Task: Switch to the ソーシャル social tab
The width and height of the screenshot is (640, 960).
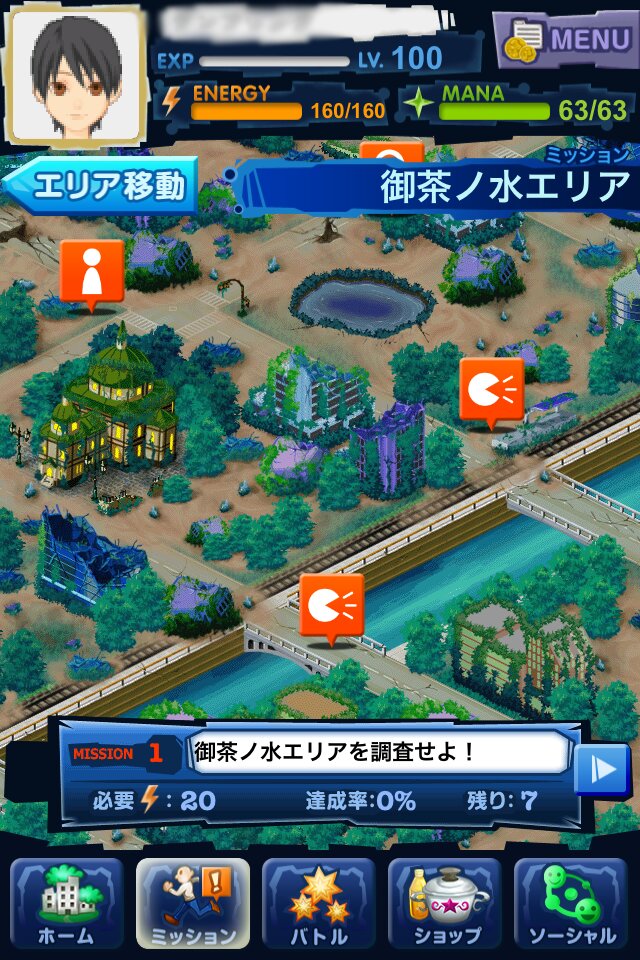Action: coord(571,903)
